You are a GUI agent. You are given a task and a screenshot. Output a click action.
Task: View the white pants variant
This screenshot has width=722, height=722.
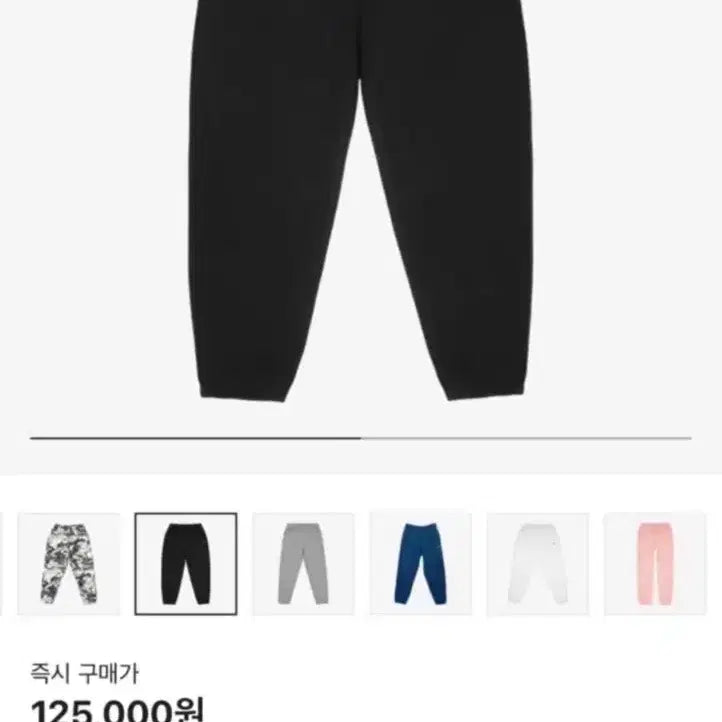(537, 563)
